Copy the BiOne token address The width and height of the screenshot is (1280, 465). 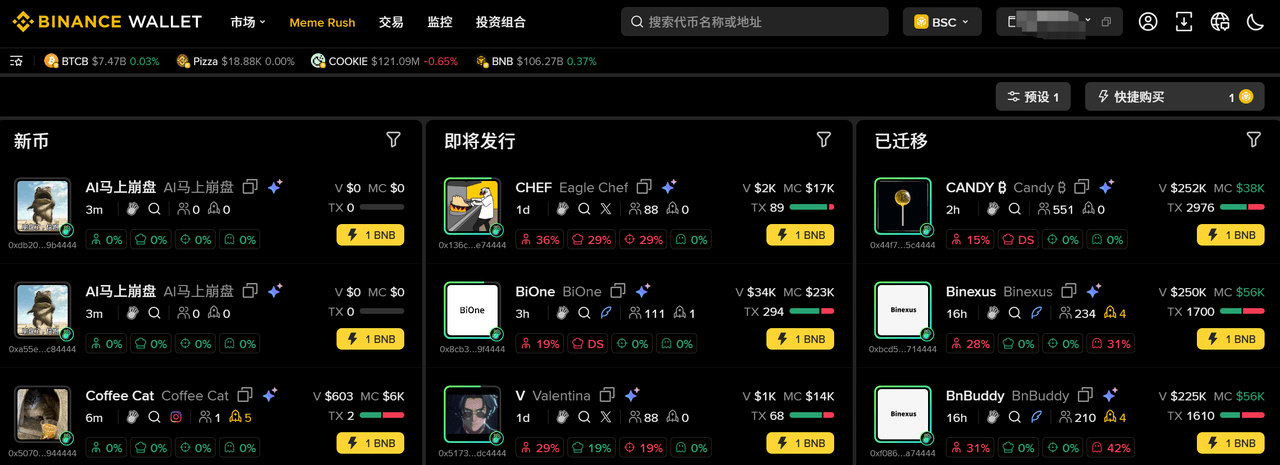tap(618, 291)
